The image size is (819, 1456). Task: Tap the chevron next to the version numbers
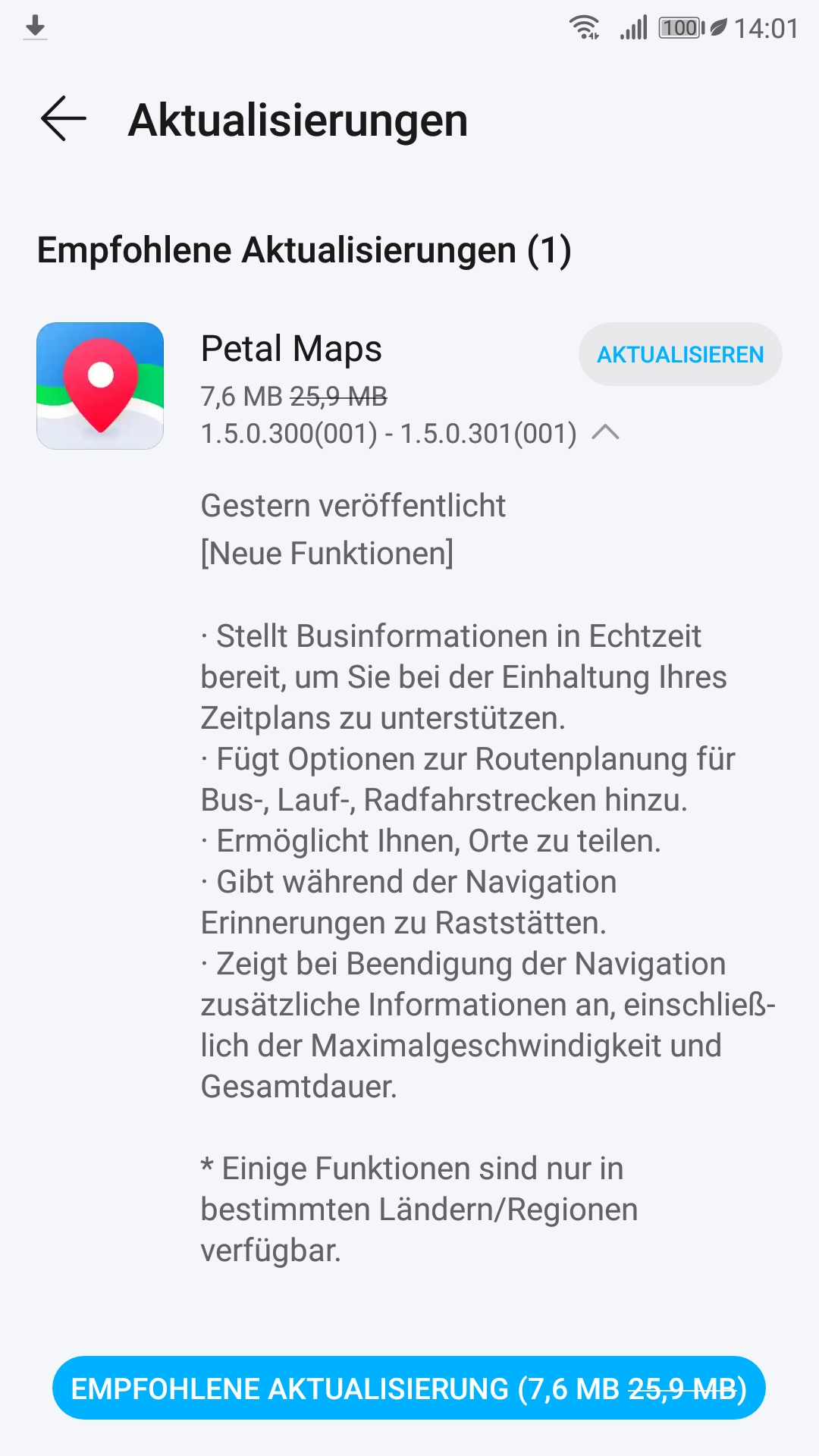(x=604, y=434)
